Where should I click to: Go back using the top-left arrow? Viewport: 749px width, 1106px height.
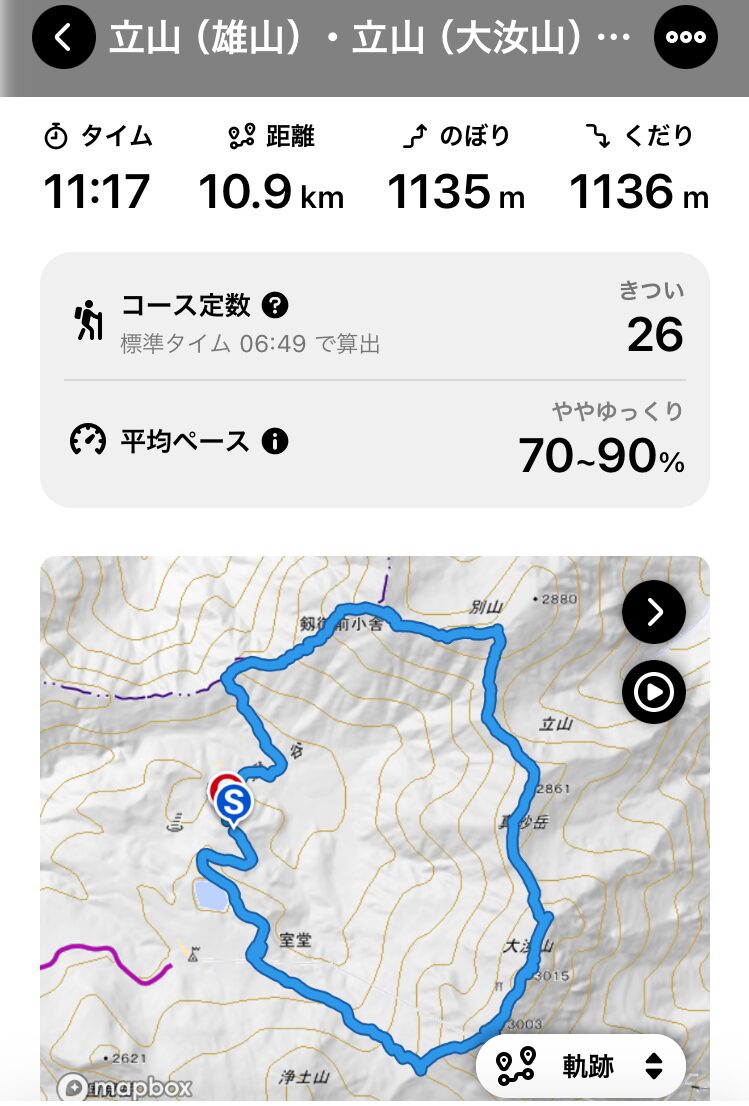pos(64,38)
